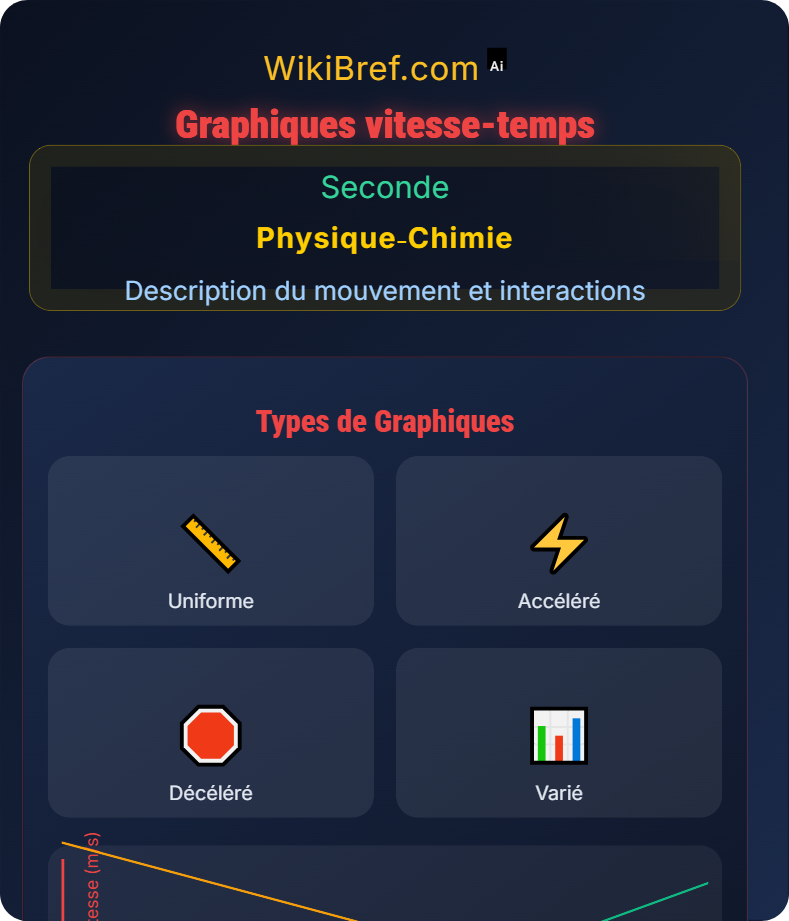
Task: Toggle selection of the Uniforme card
Action: [x=210, y=541]
